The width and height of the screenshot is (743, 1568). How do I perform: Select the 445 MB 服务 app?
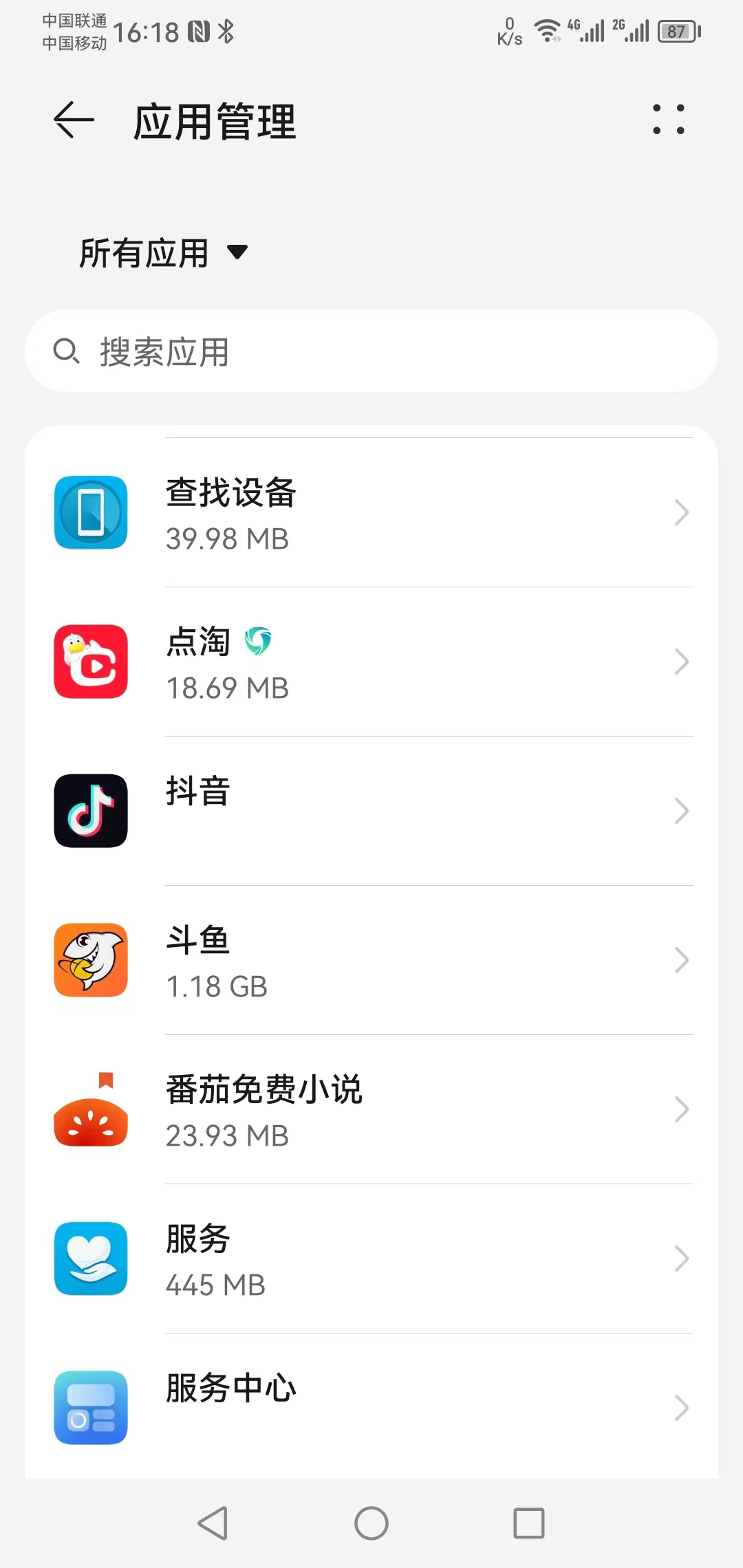click(x=371, y=1259)
